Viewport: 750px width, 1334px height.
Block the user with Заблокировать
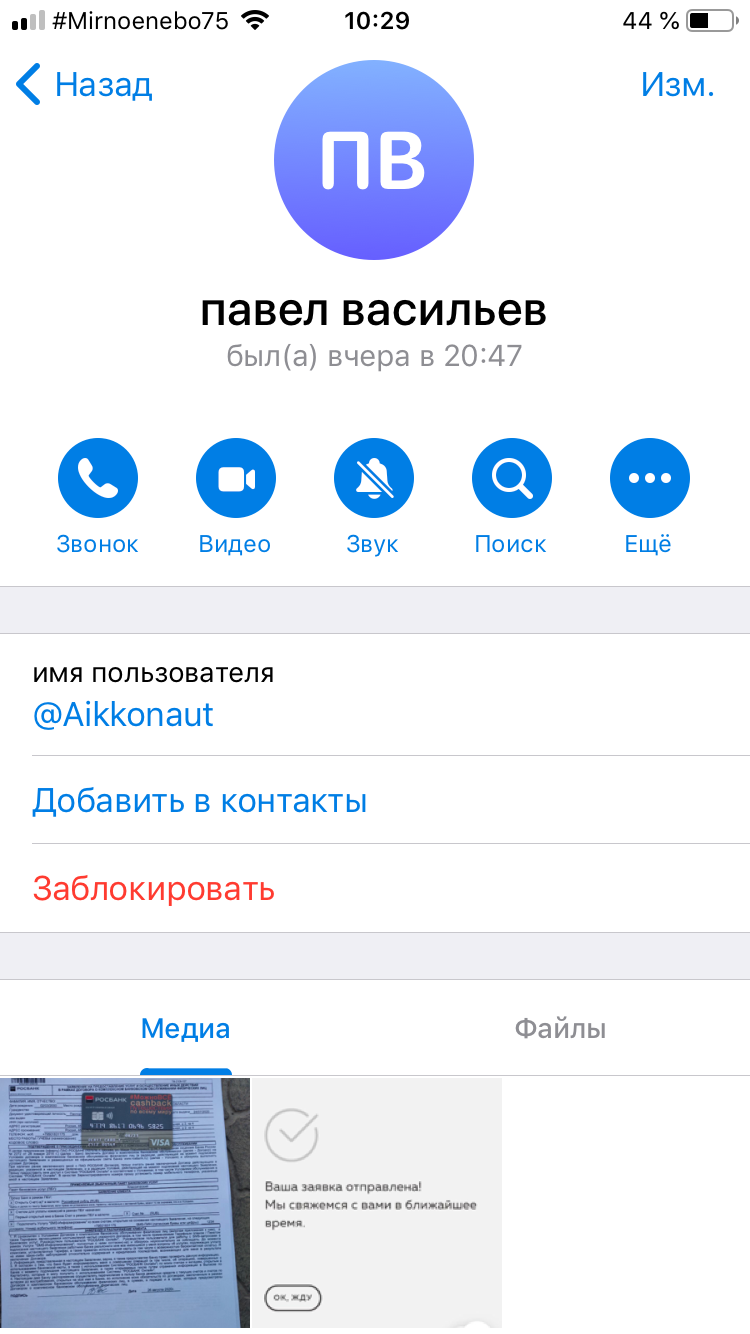point(375,888)
